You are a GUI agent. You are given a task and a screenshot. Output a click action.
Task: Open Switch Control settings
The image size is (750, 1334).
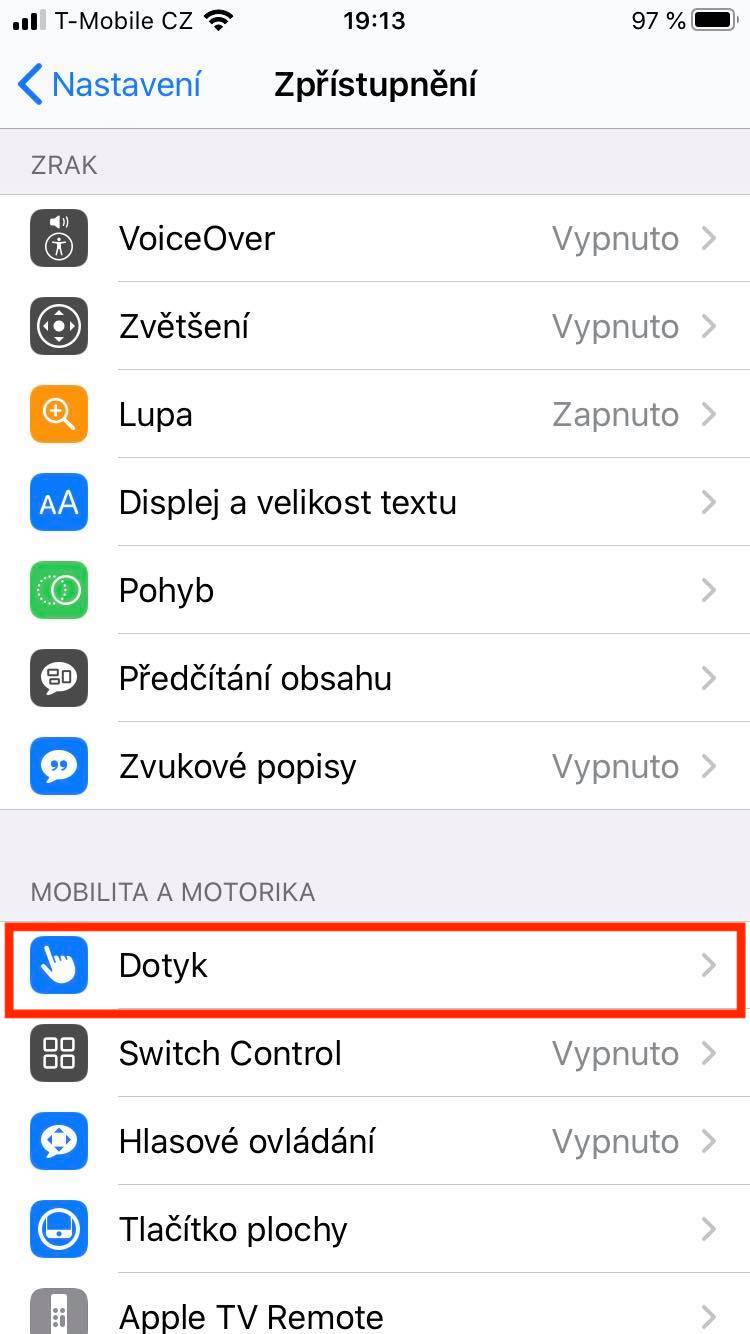pos(375,1054)
